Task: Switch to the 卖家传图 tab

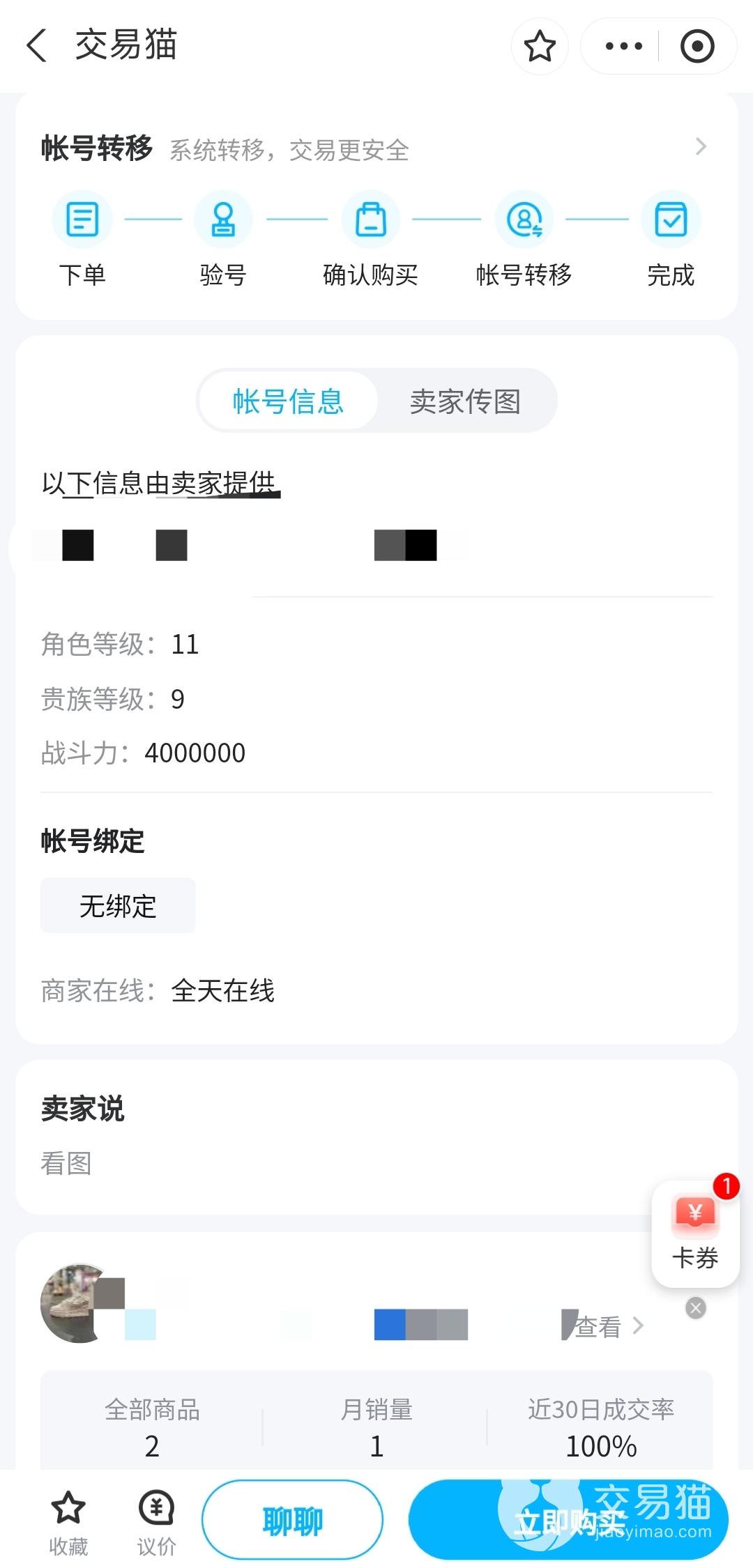Action: tap(465, 401)
